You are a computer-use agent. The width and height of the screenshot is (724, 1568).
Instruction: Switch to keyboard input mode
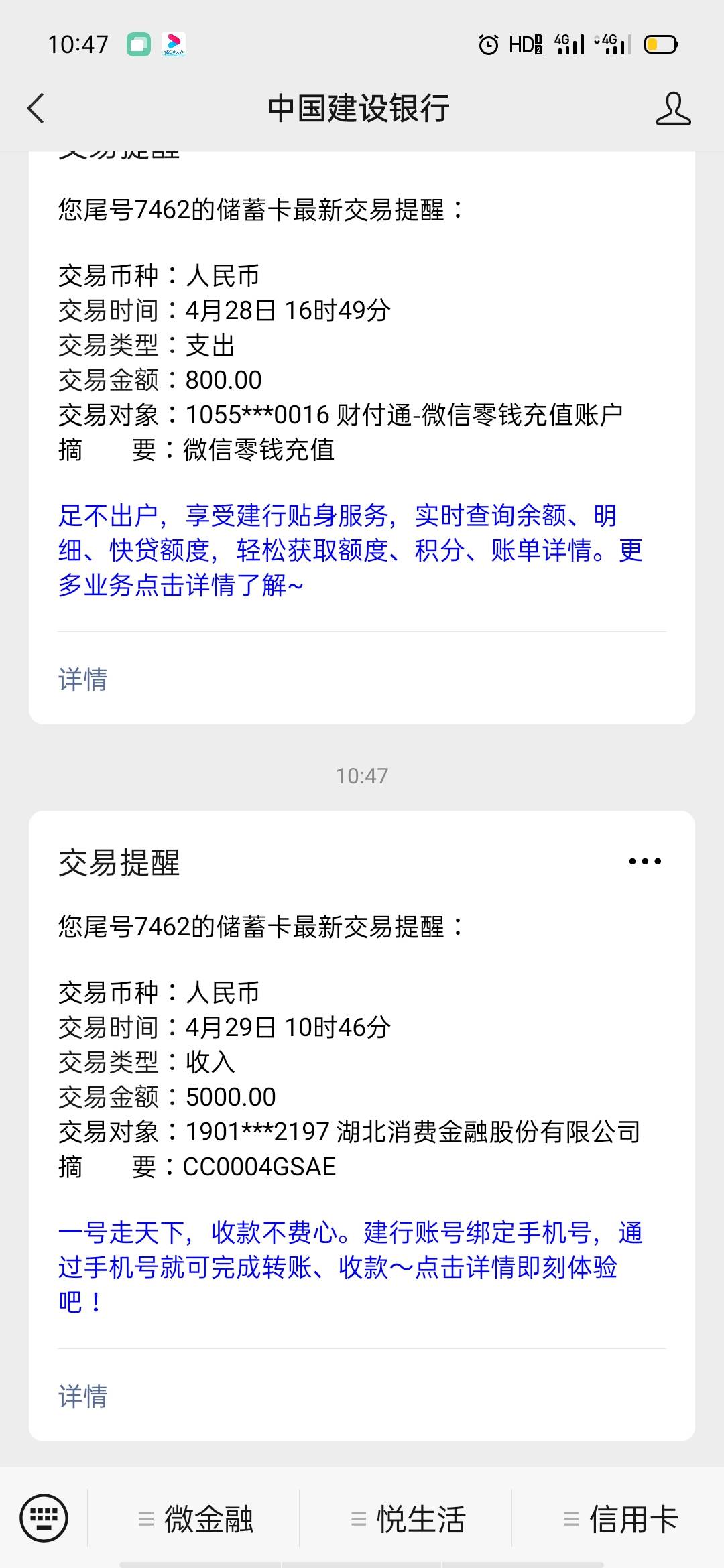click(x=44, y=1518)
